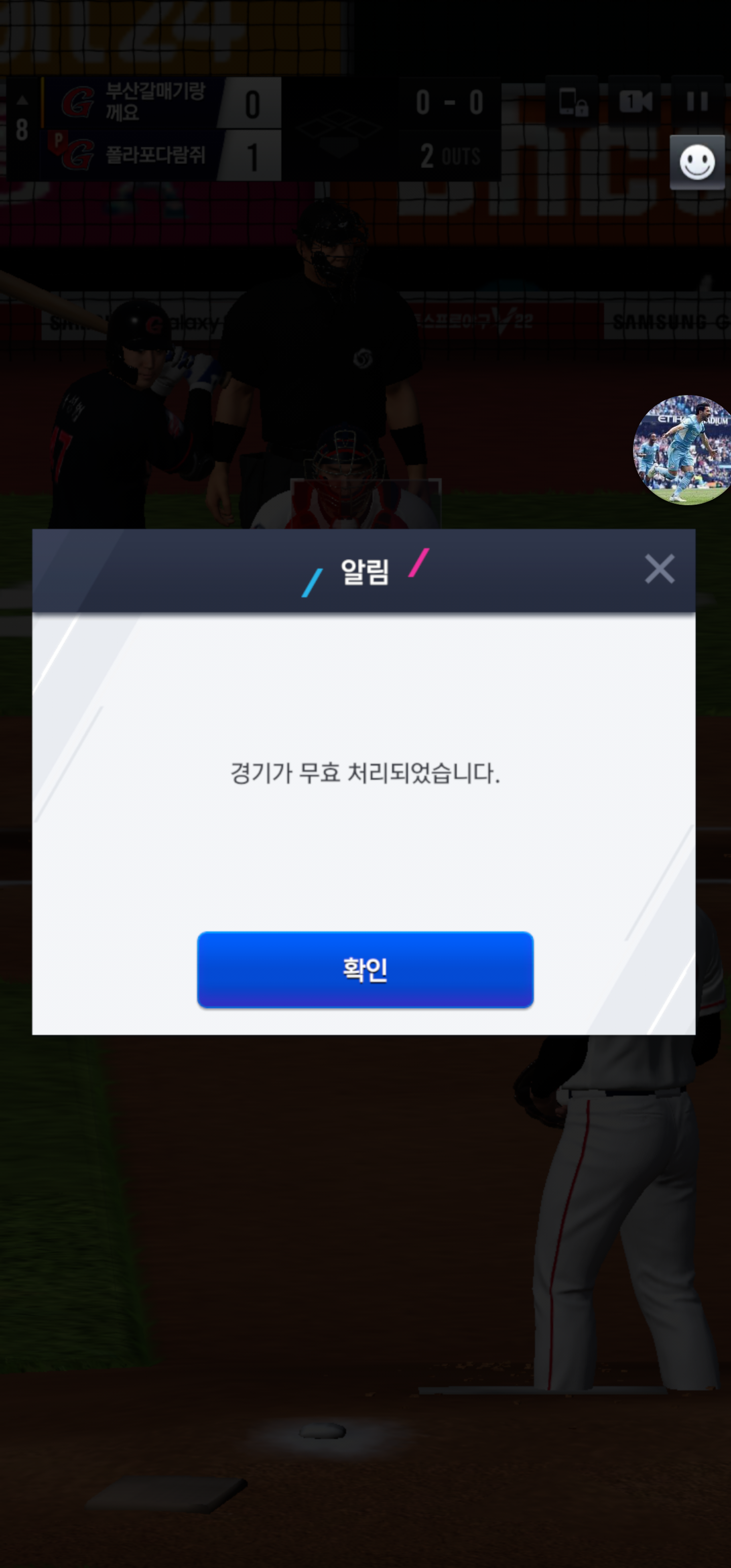Close the 알림 dialog with the X
Screen dimensions: 731x1568
coord(659,569)
